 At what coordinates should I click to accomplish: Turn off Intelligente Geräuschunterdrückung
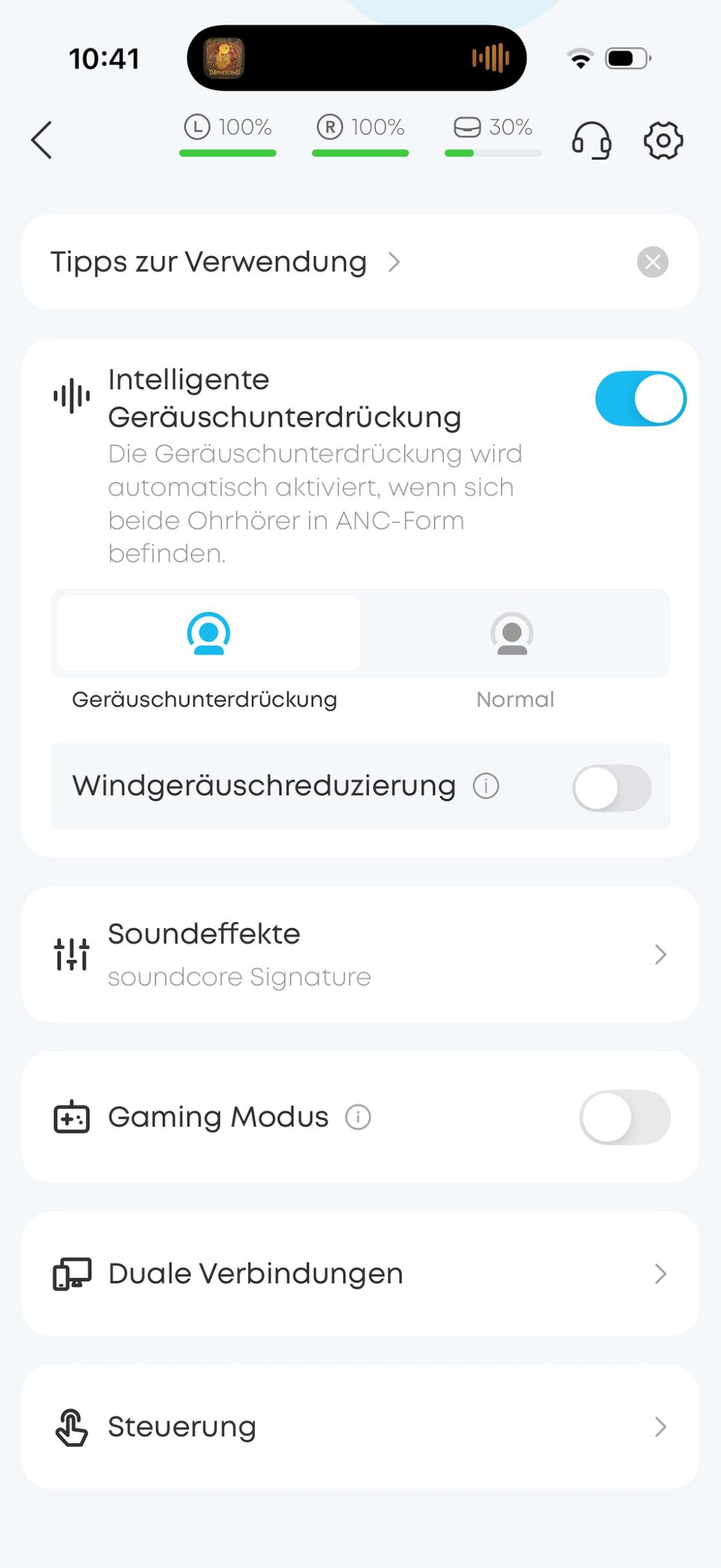click(640, 398)
